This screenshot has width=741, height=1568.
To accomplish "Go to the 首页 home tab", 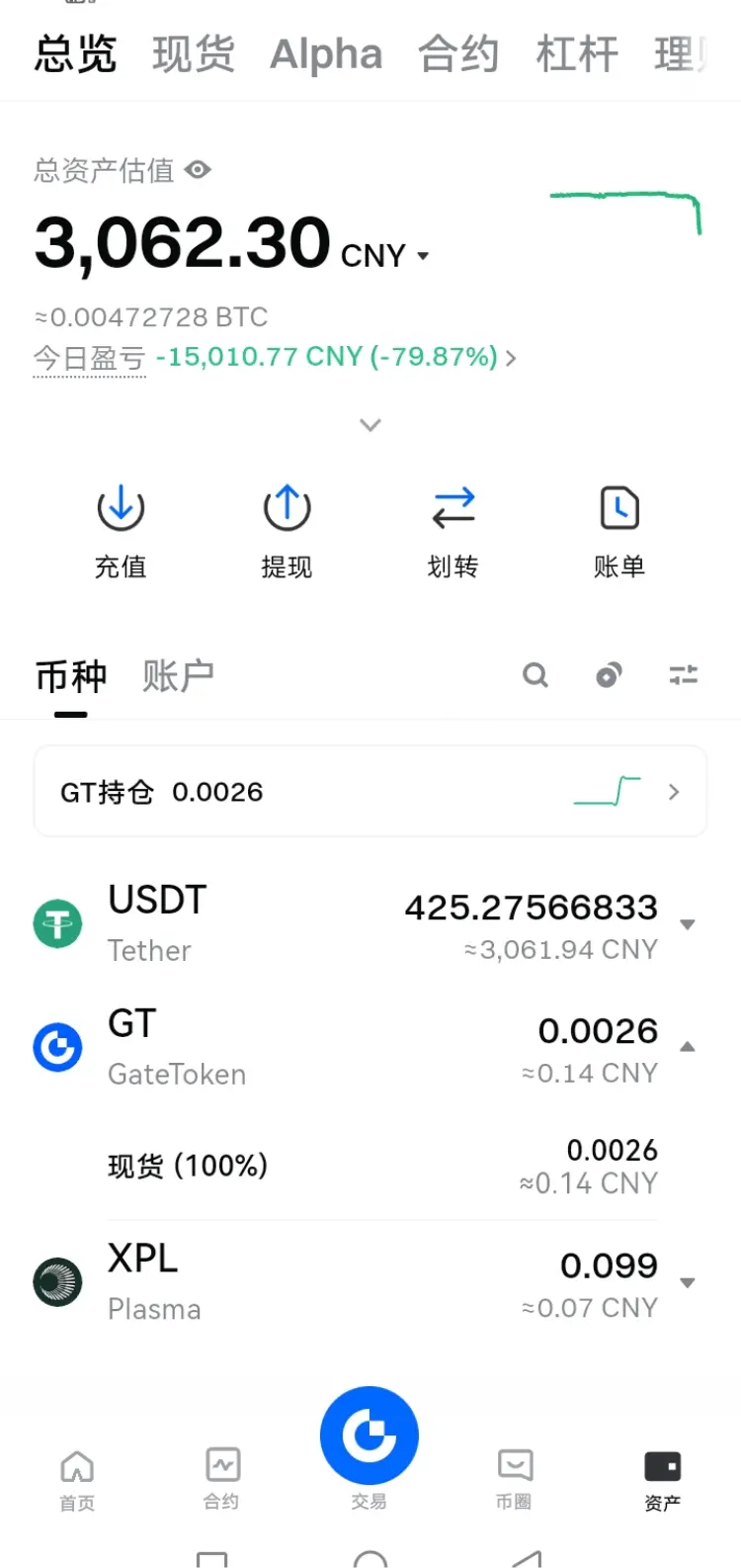I will tap(77, 1480).
